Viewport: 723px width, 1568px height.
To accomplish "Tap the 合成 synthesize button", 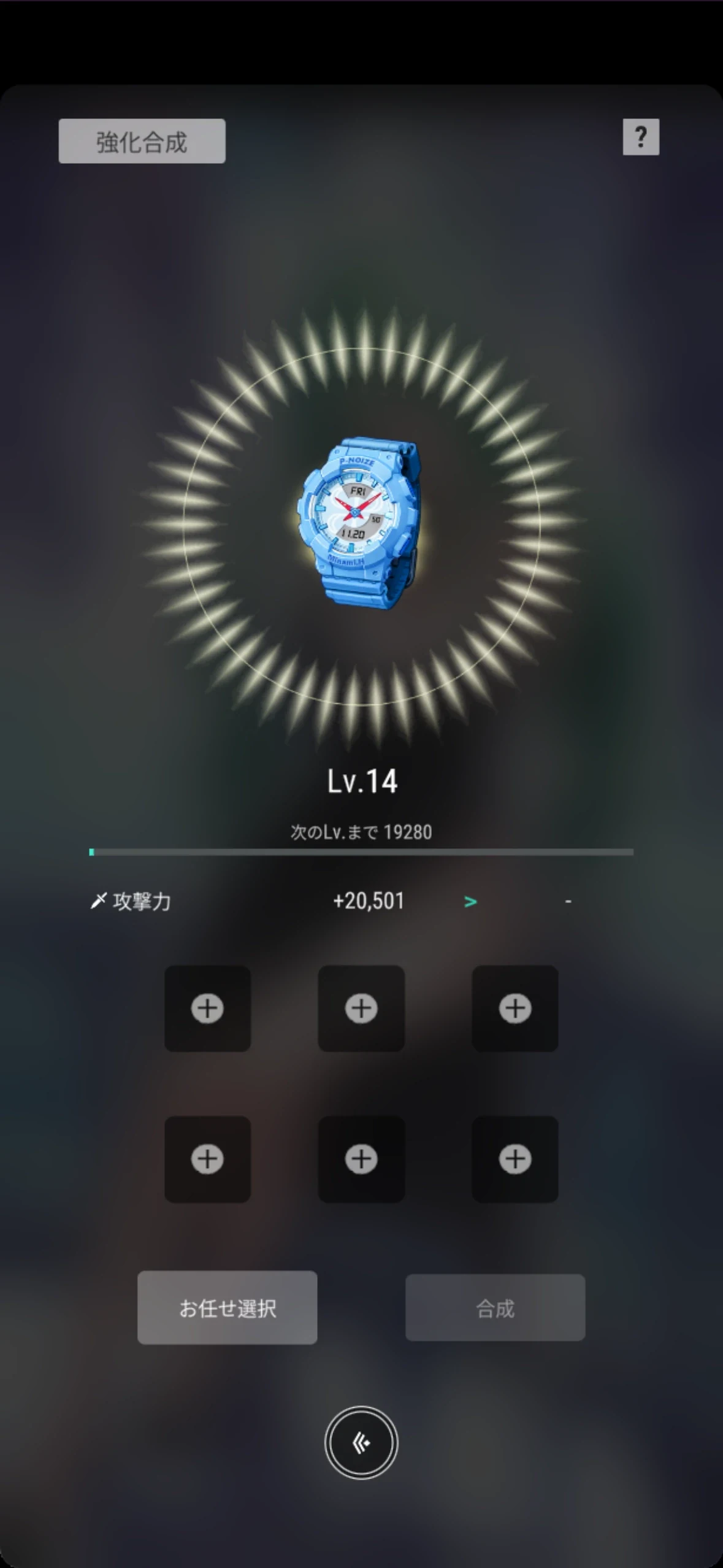I will (495, 1309).
